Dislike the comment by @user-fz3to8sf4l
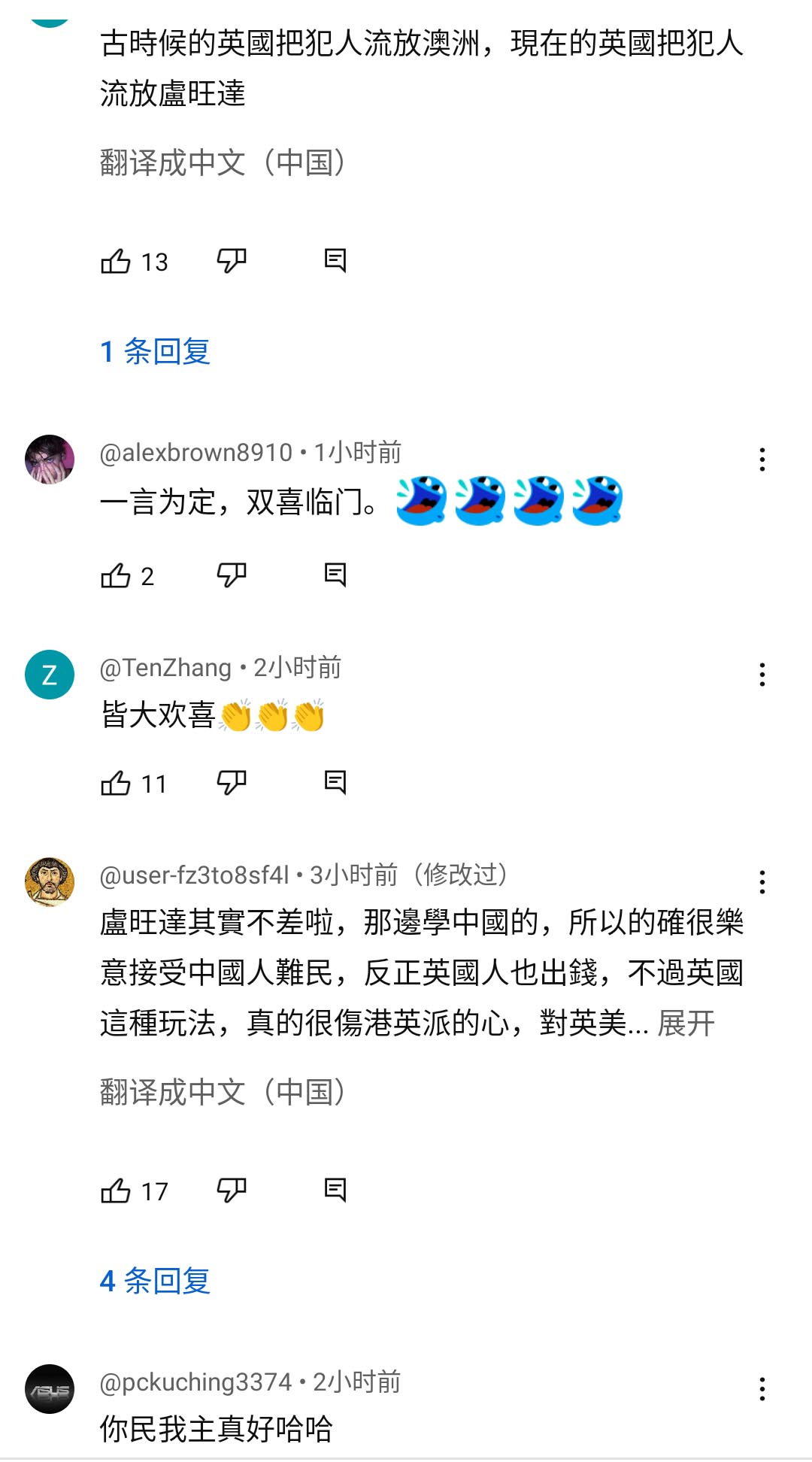 (x=231, y=1191)
